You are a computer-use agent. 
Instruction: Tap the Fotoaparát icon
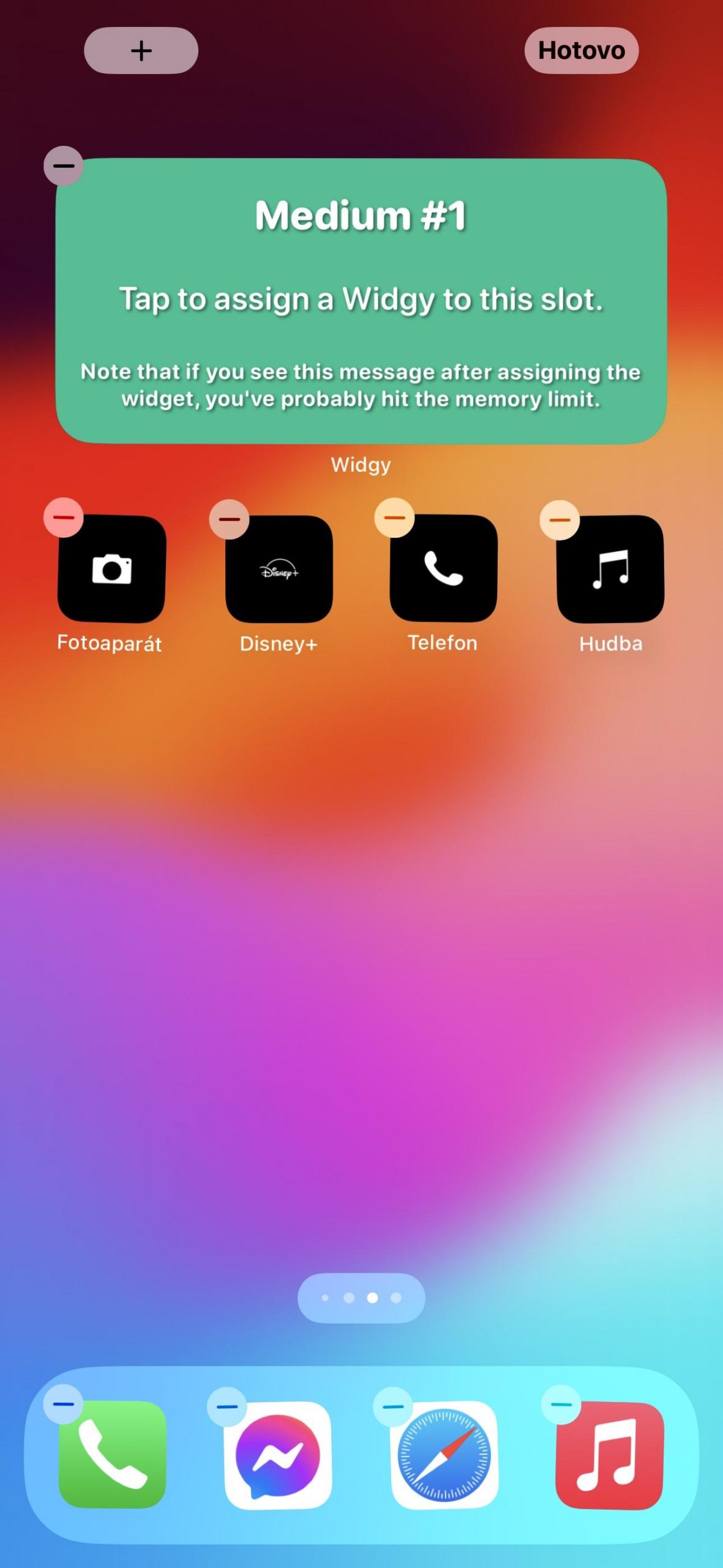111,569
